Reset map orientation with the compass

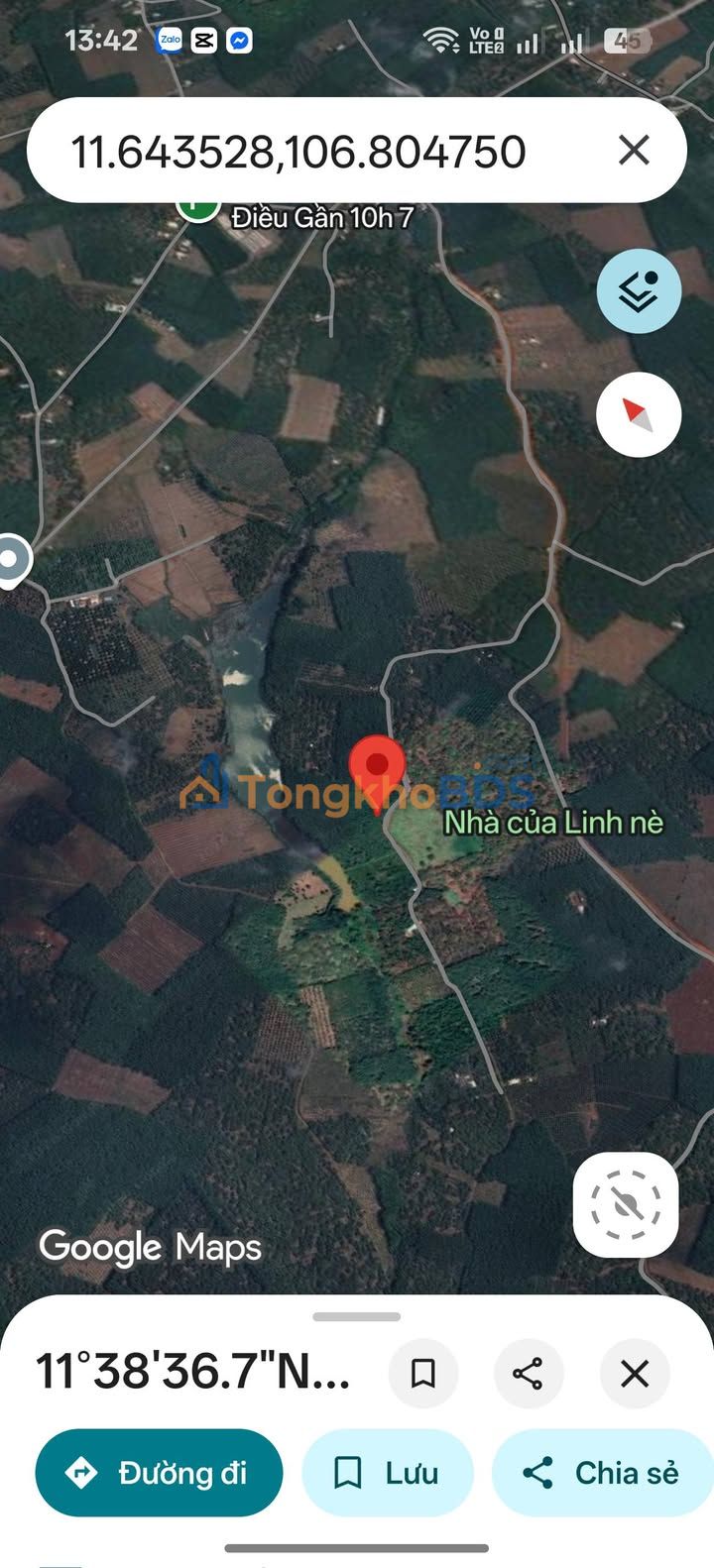click(x=639, y=414)
